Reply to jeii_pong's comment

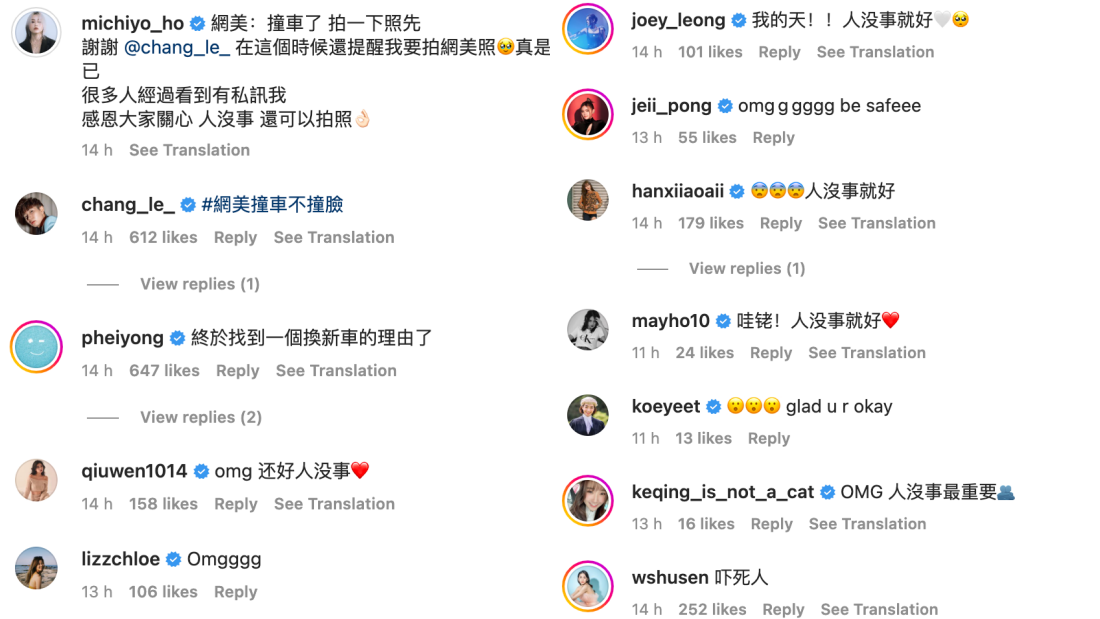(x=773, y=138)
